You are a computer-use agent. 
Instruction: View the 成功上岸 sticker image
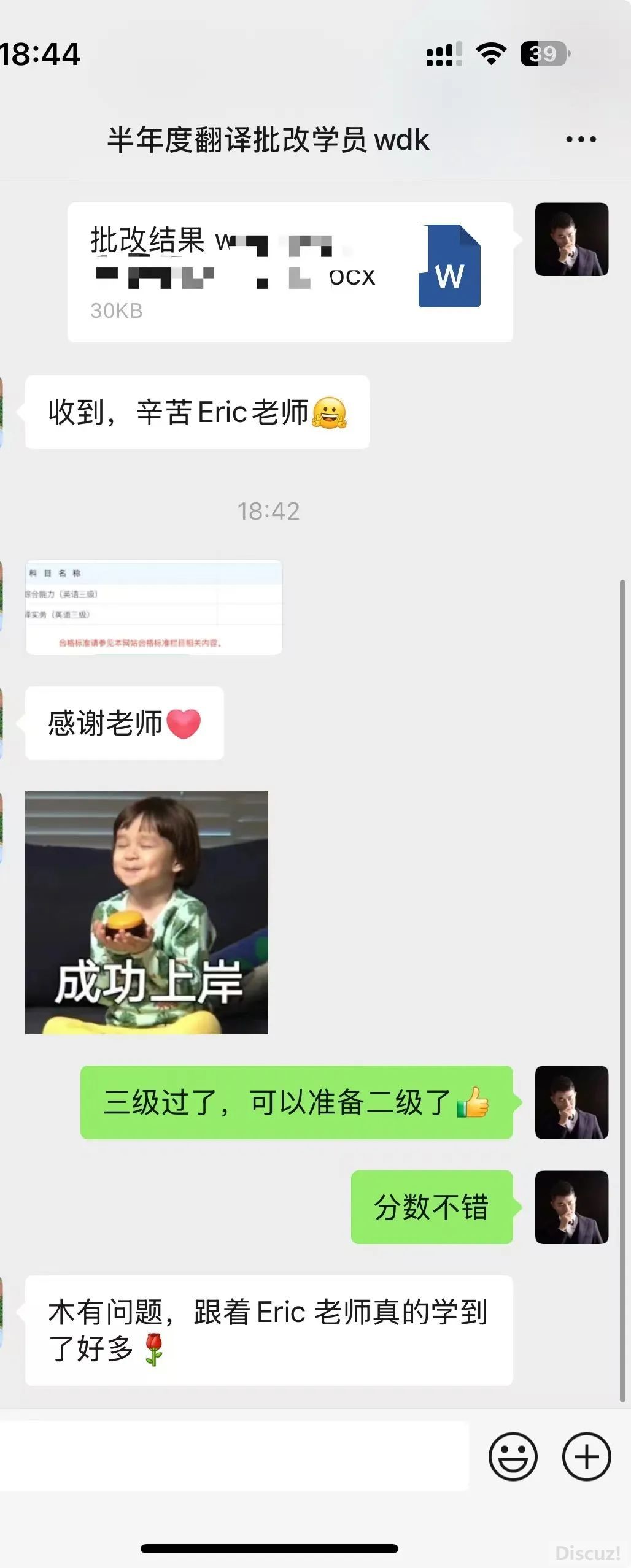click(147, 912)
